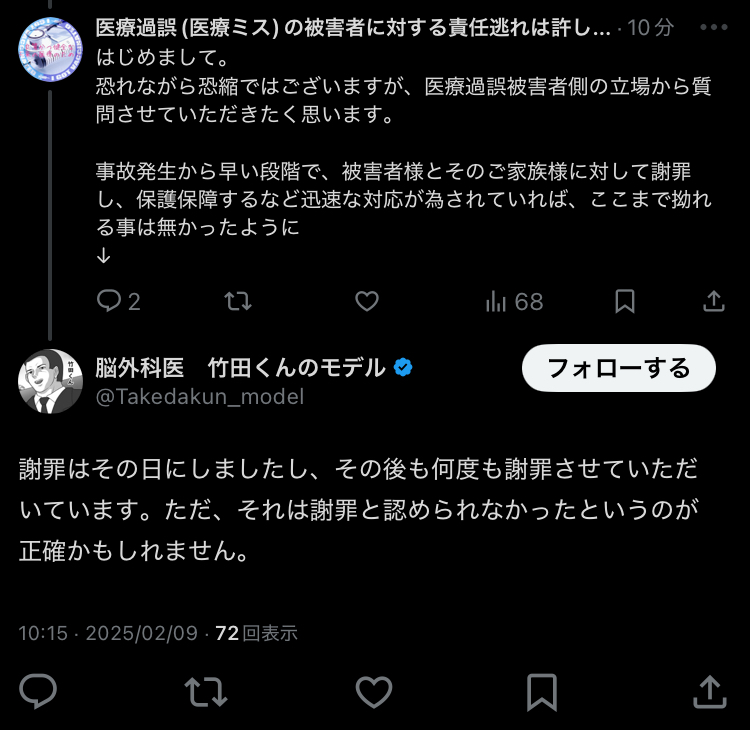View analytics showing 68 views
Viewport: 750px width, 730px height.
click(514, 301)
